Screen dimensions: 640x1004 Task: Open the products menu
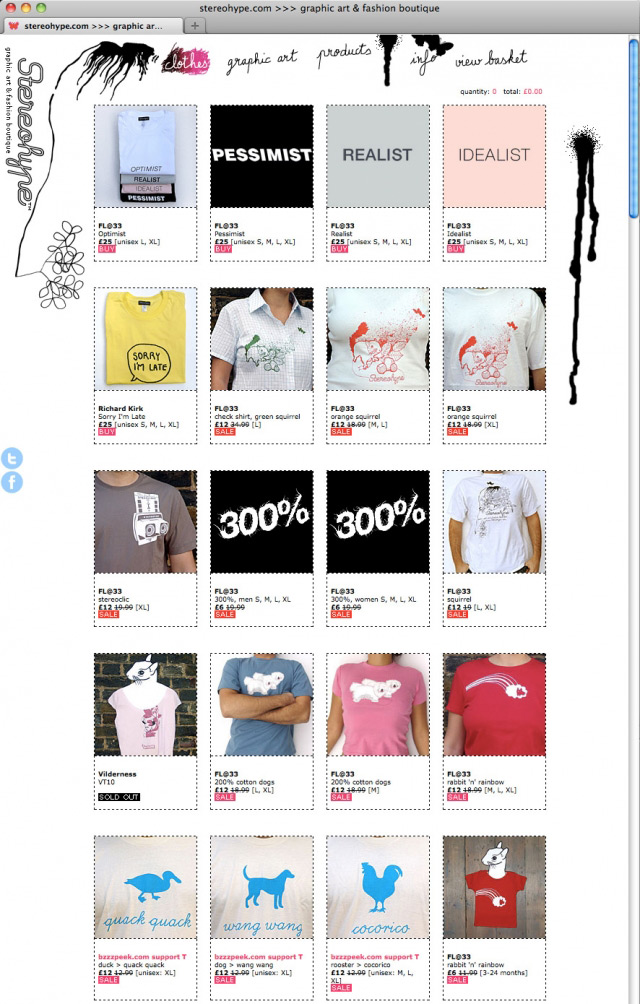pos(345,58)
